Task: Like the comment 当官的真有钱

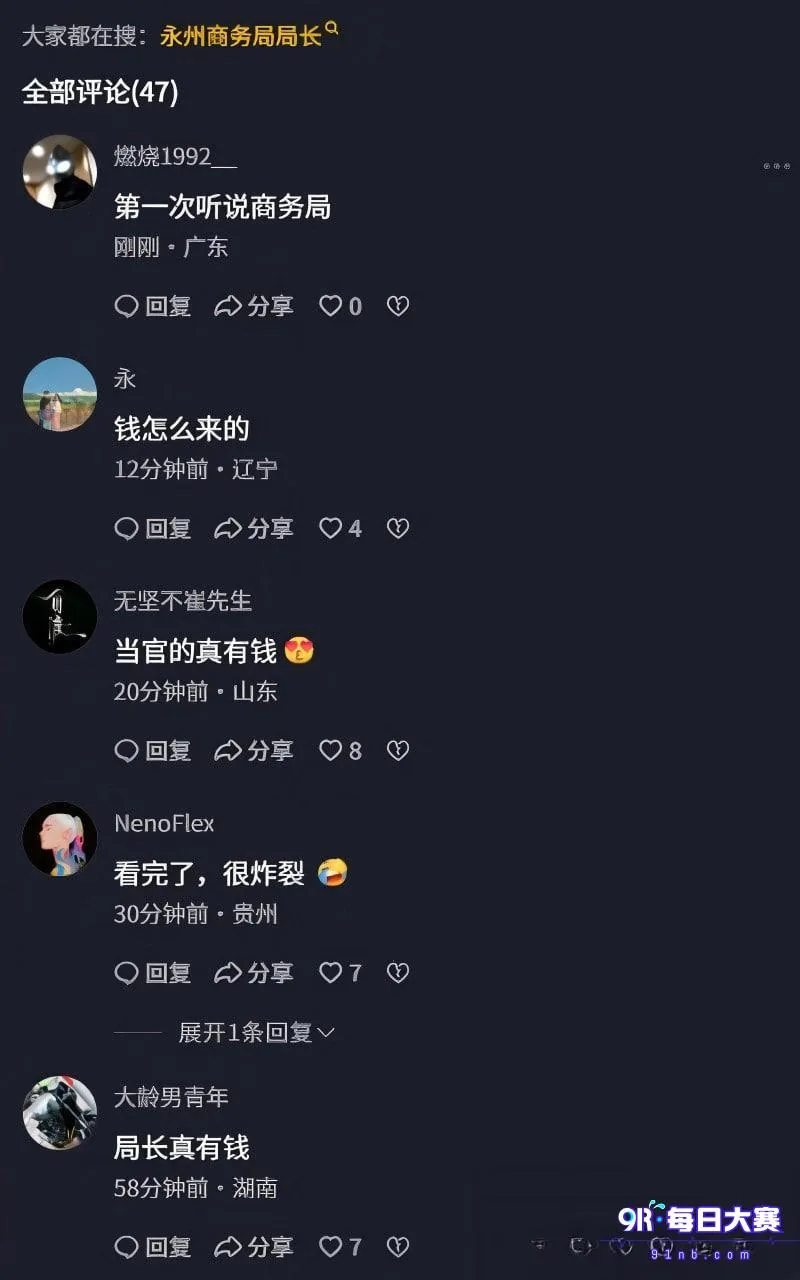Action: pos(340,750)
